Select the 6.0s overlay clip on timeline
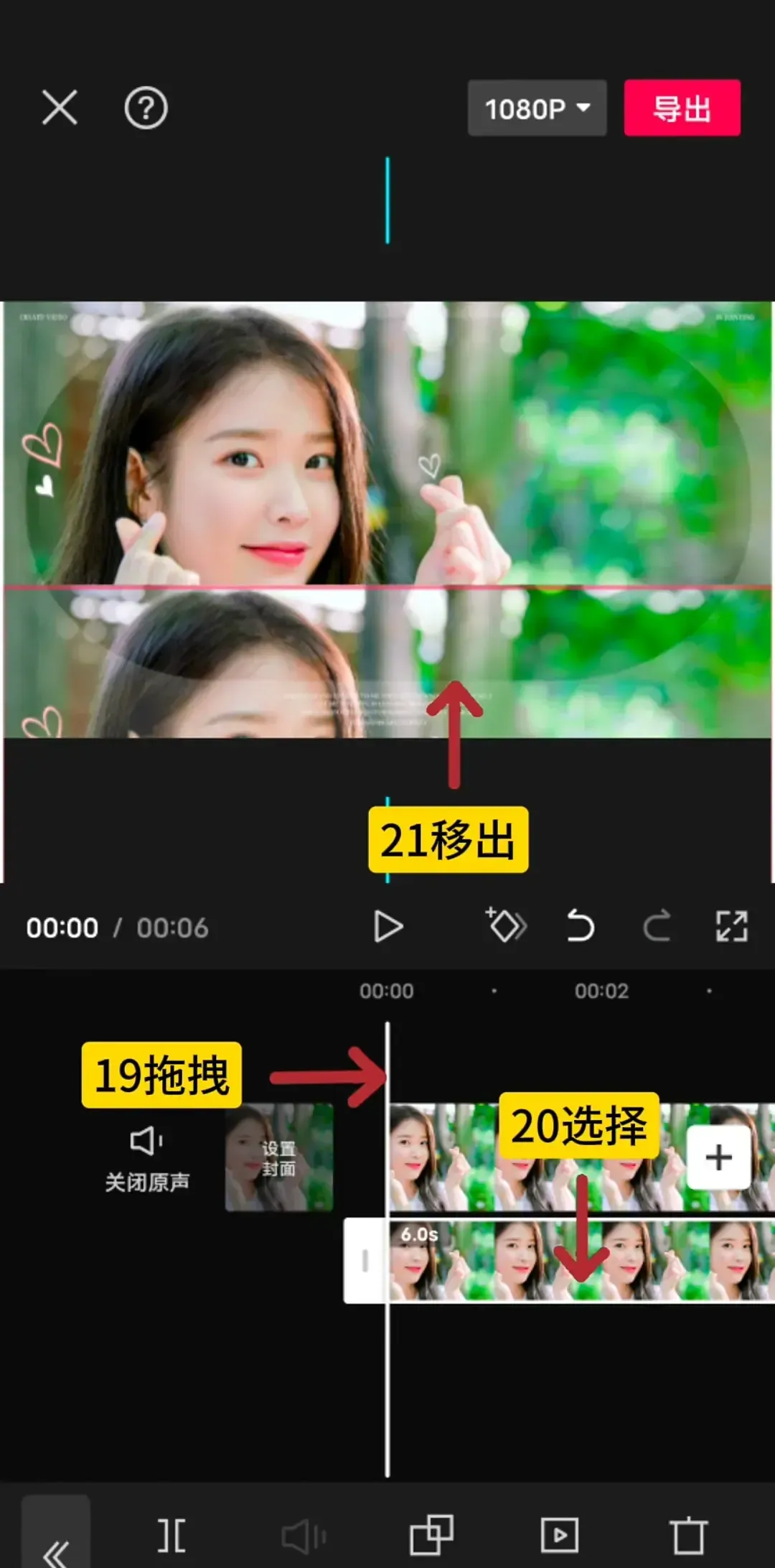Image resolution: width=775 pixels, height=1568 pixels. tap(502, 1261)
